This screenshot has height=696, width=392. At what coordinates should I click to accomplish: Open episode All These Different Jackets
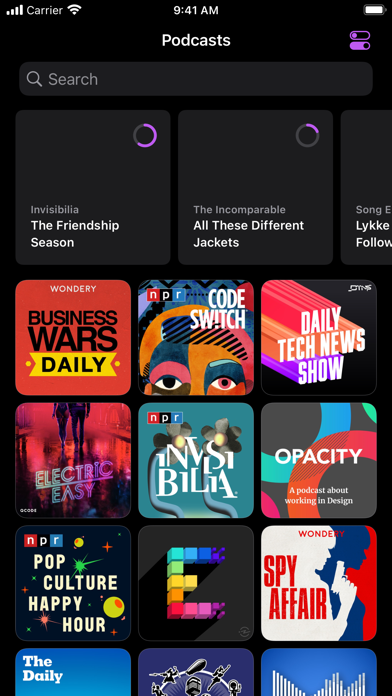tap(255, 187)
